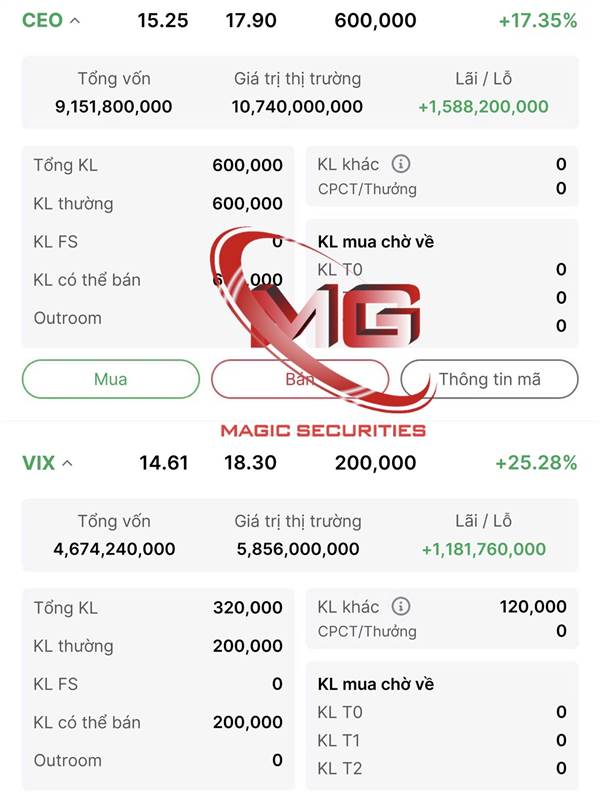This screenshot has width=600, height=800.
Task: Tap Bán to sell CEO shares
Action: tap(300, 379)
